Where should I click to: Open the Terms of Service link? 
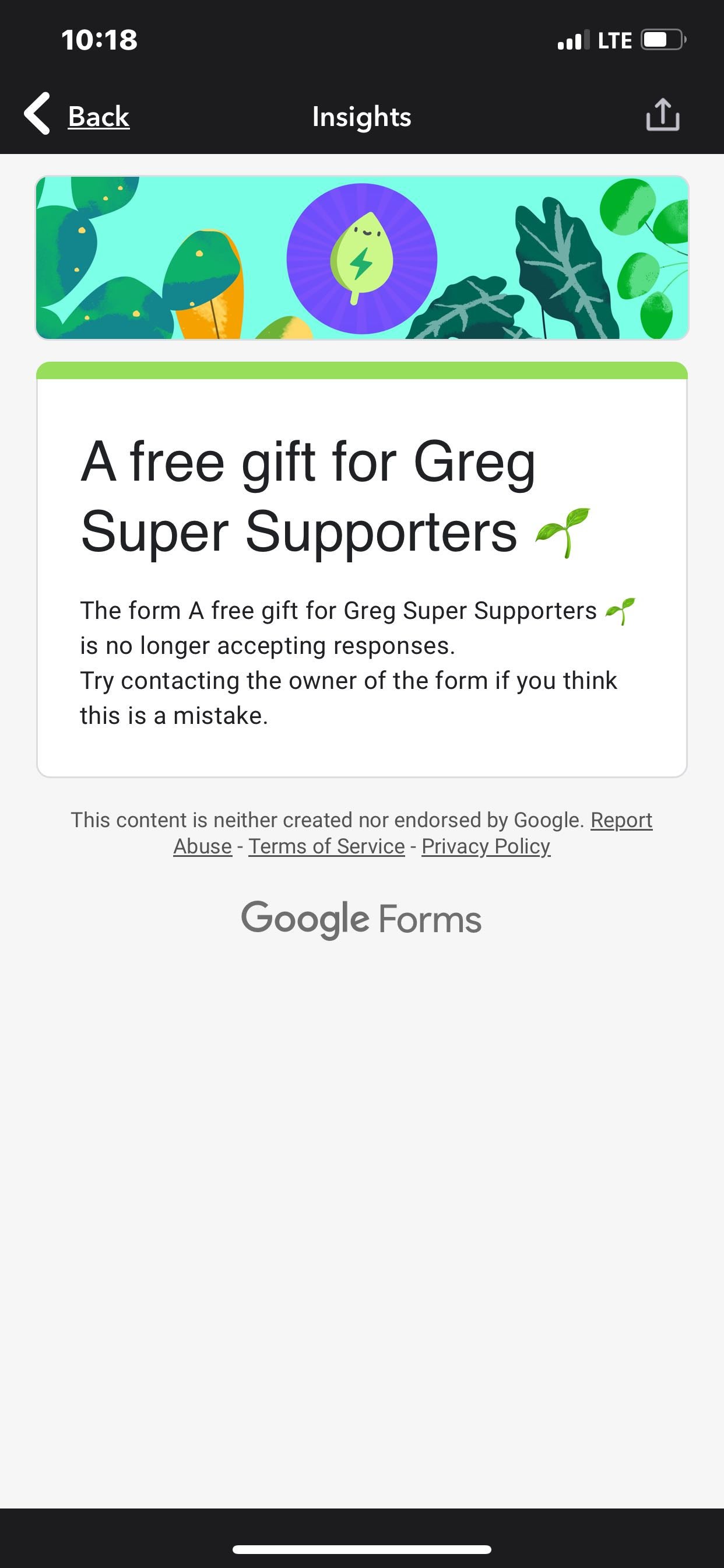(x=326, y=846)
